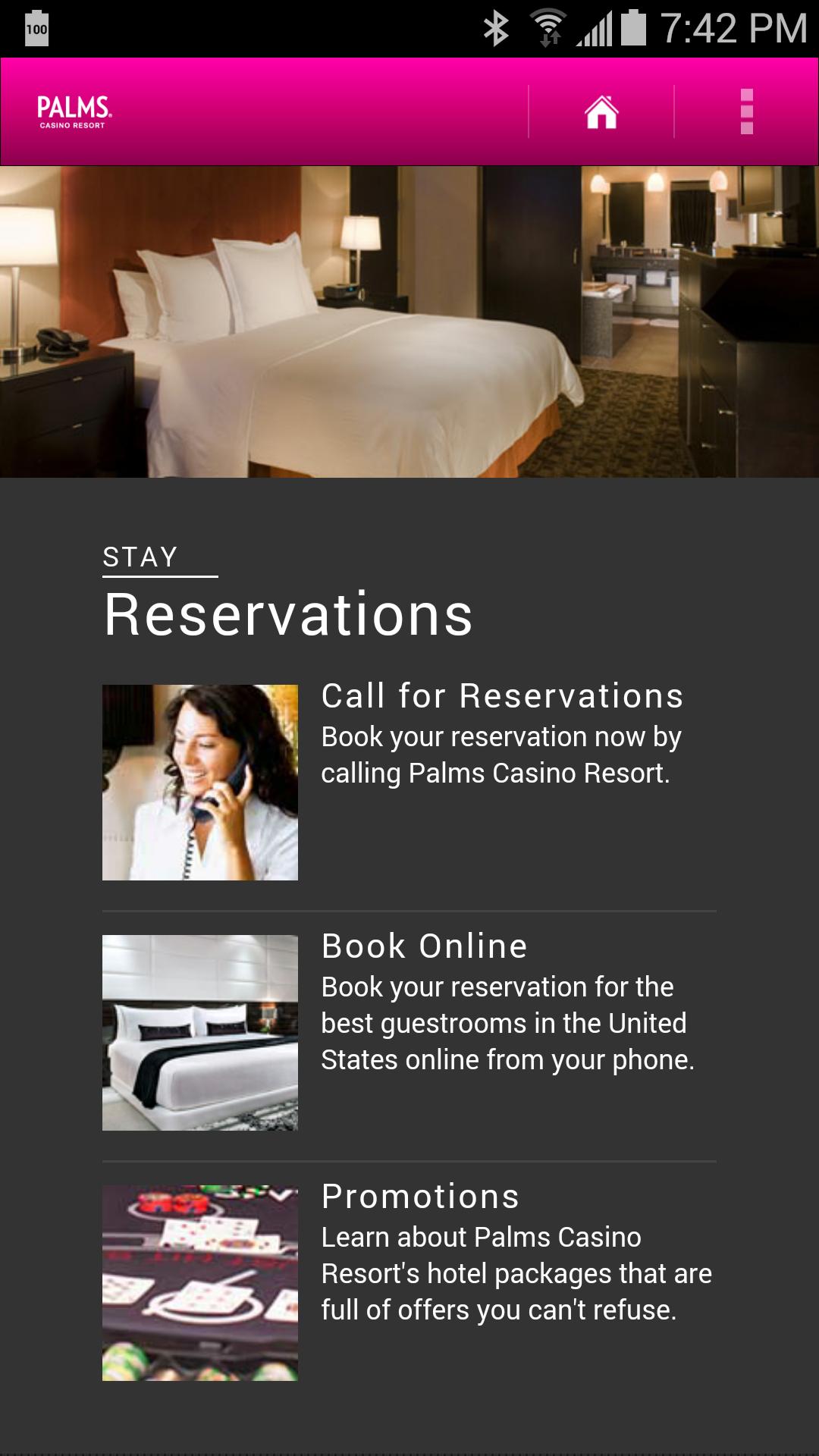Tap the Reservations page heading
Image resolution: width=819 pixels, height=1456 pixels.
pos(288,616)
